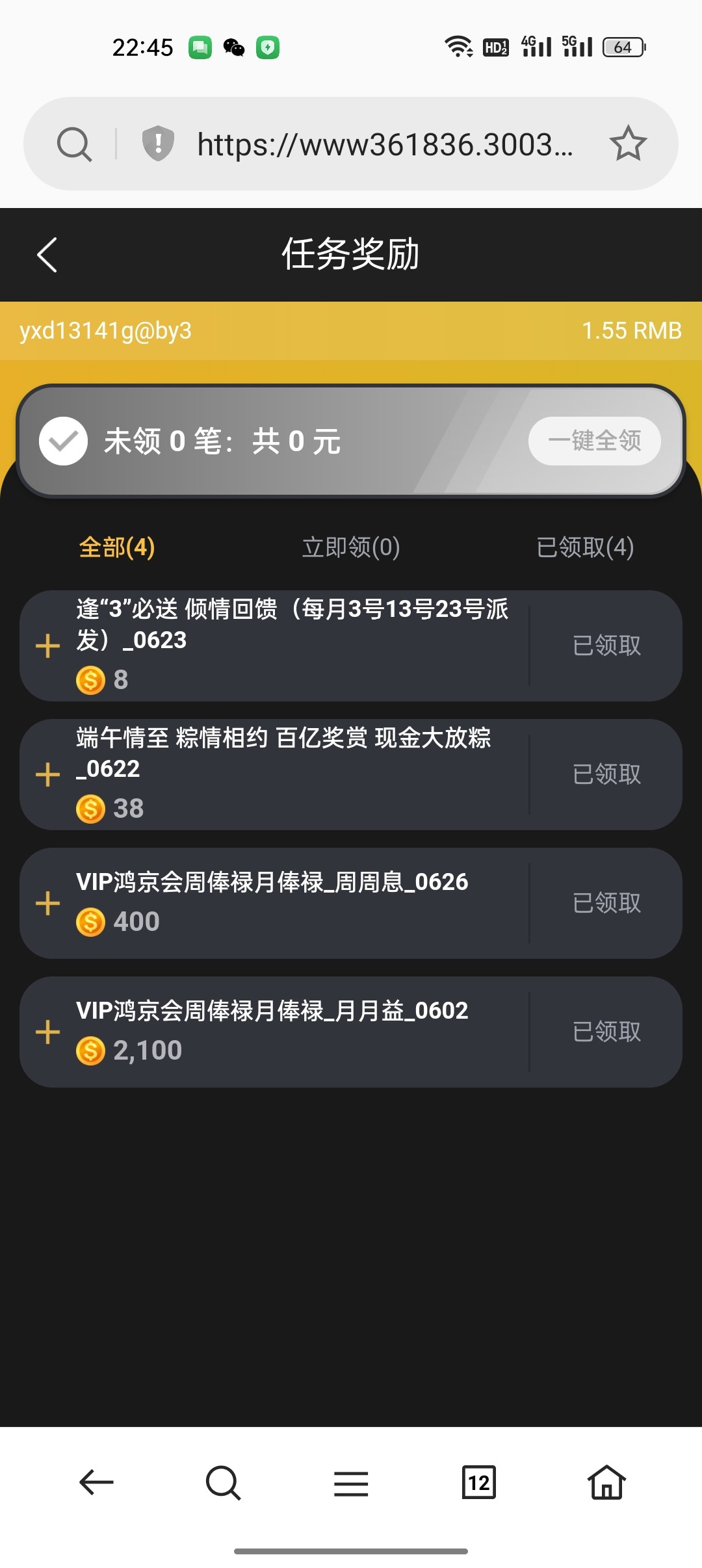Expand the VIP 周周息_0626 reward

click(x=47, y=903)
